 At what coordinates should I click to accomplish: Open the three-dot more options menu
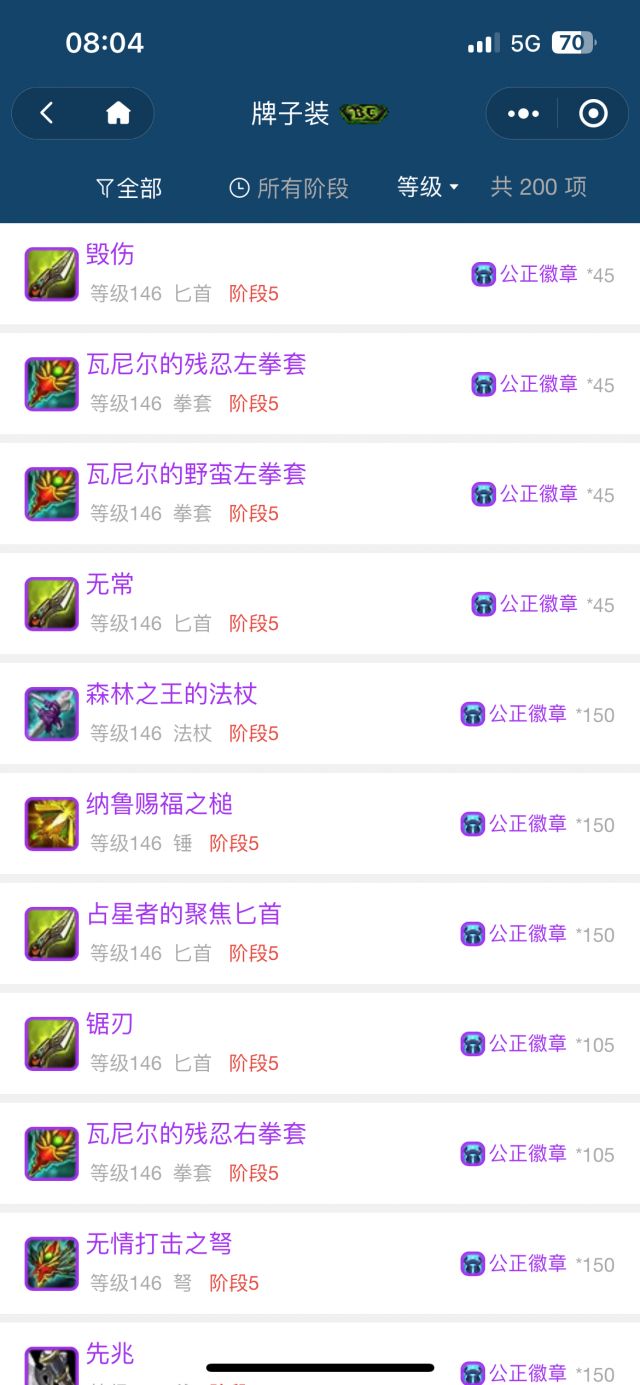tap(523, 114)
